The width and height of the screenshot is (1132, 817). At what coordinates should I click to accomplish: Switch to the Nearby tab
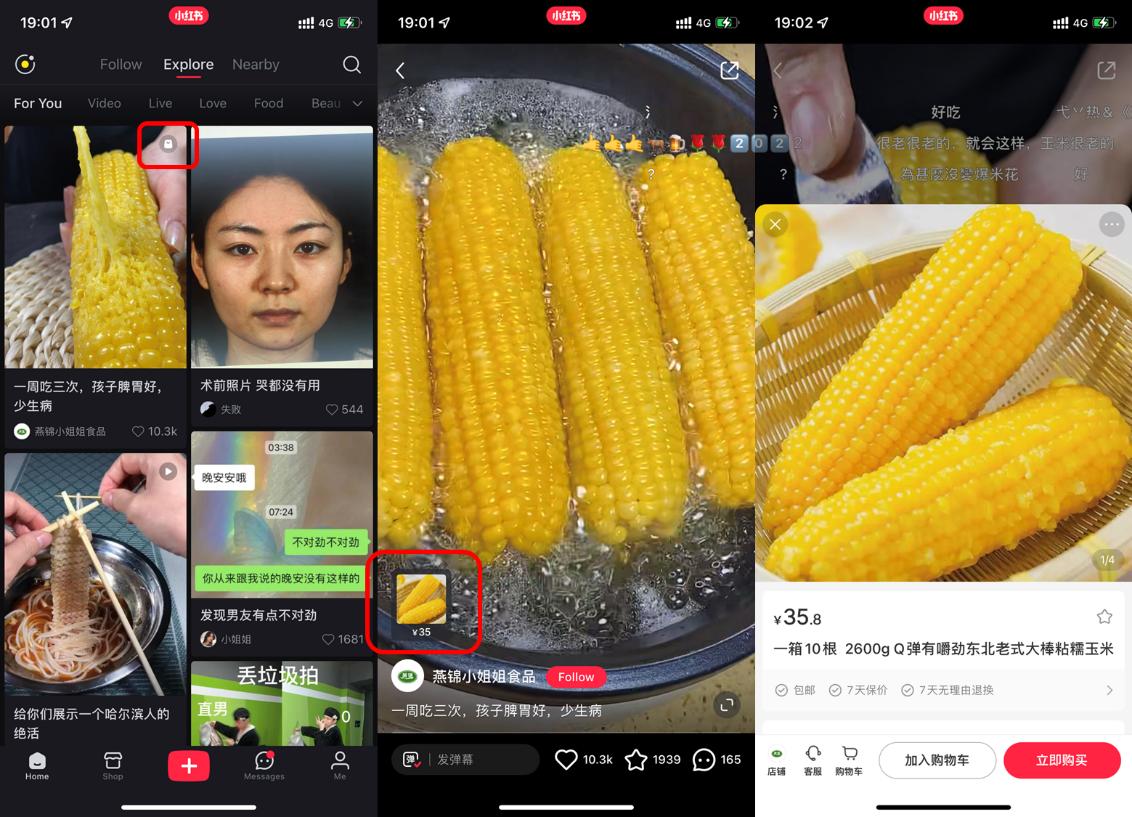255,65
